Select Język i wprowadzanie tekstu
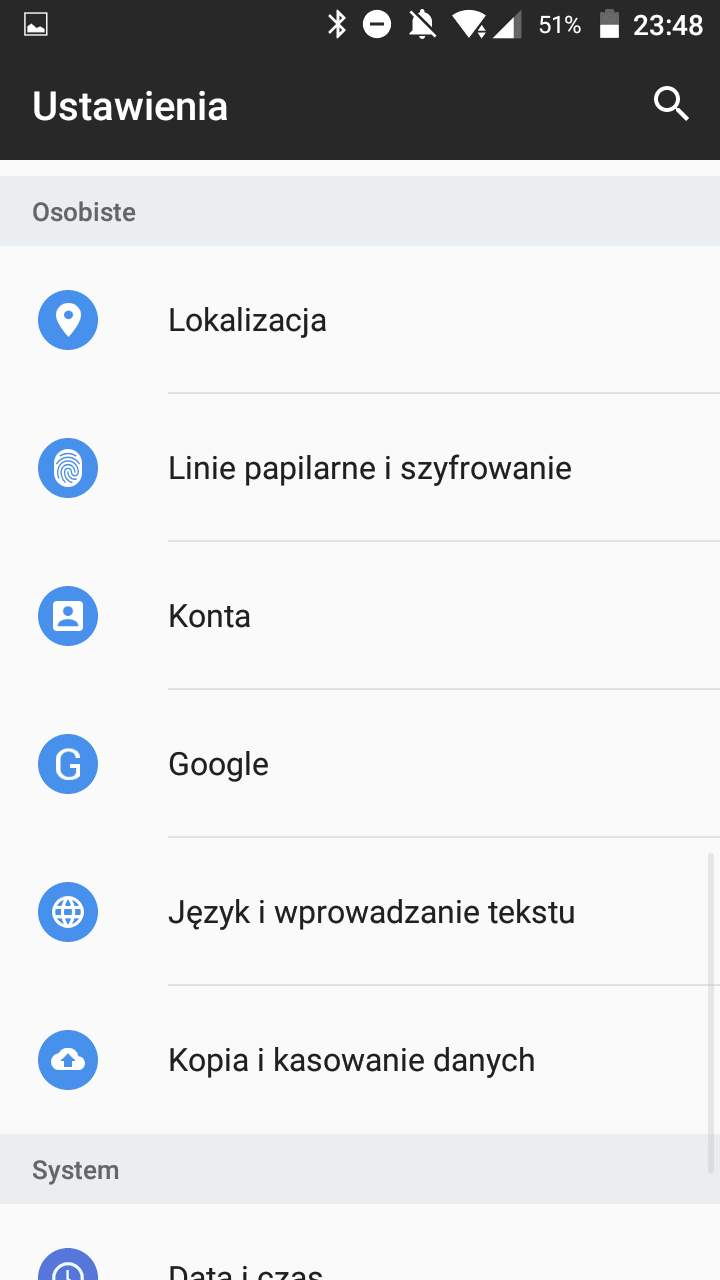The height and width of the screenshot is (1280, 720). (x=360, y=912)
